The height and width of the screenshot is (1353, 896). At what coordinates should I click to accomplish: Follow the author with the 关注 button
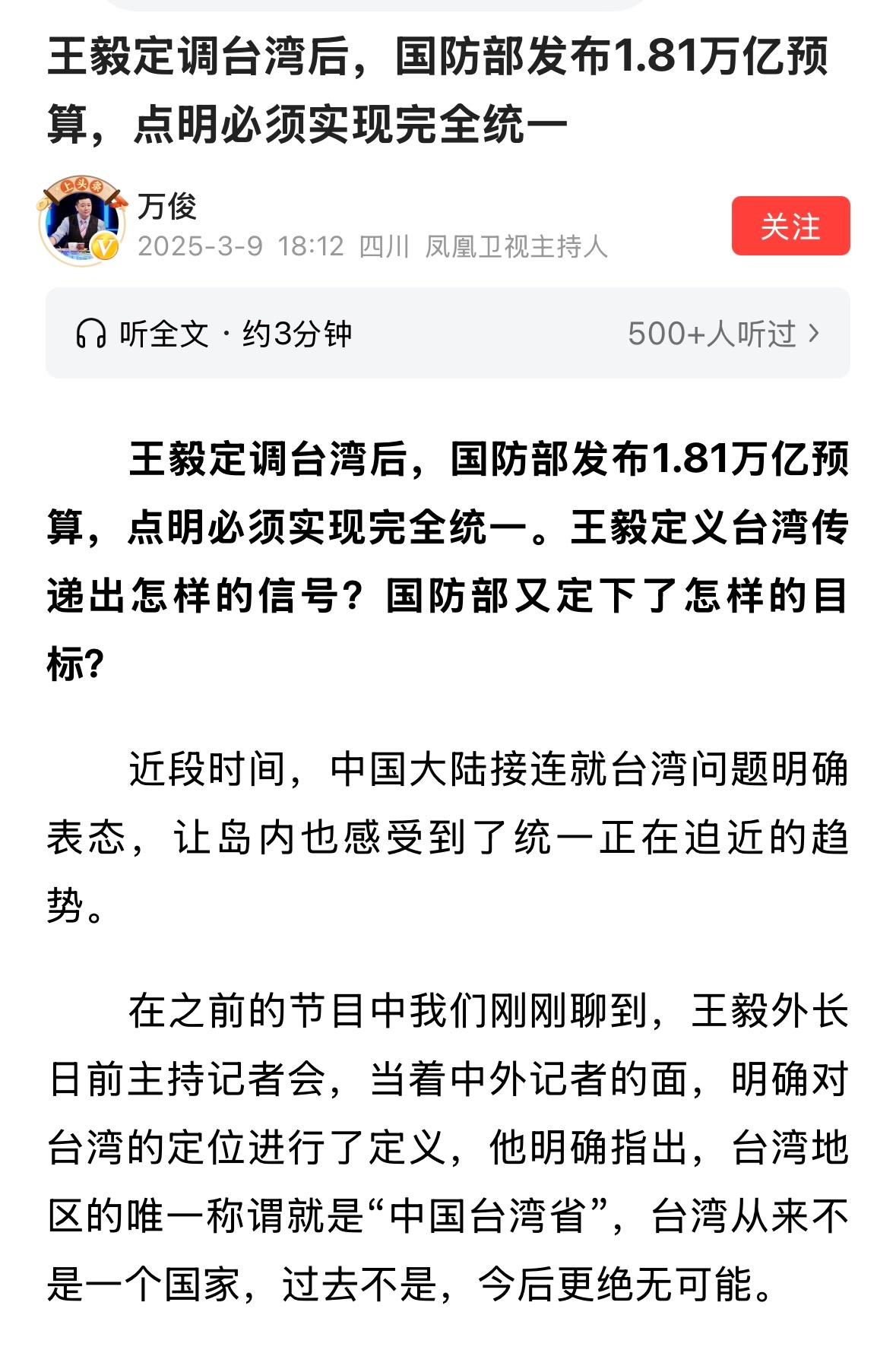pos(792,223)
